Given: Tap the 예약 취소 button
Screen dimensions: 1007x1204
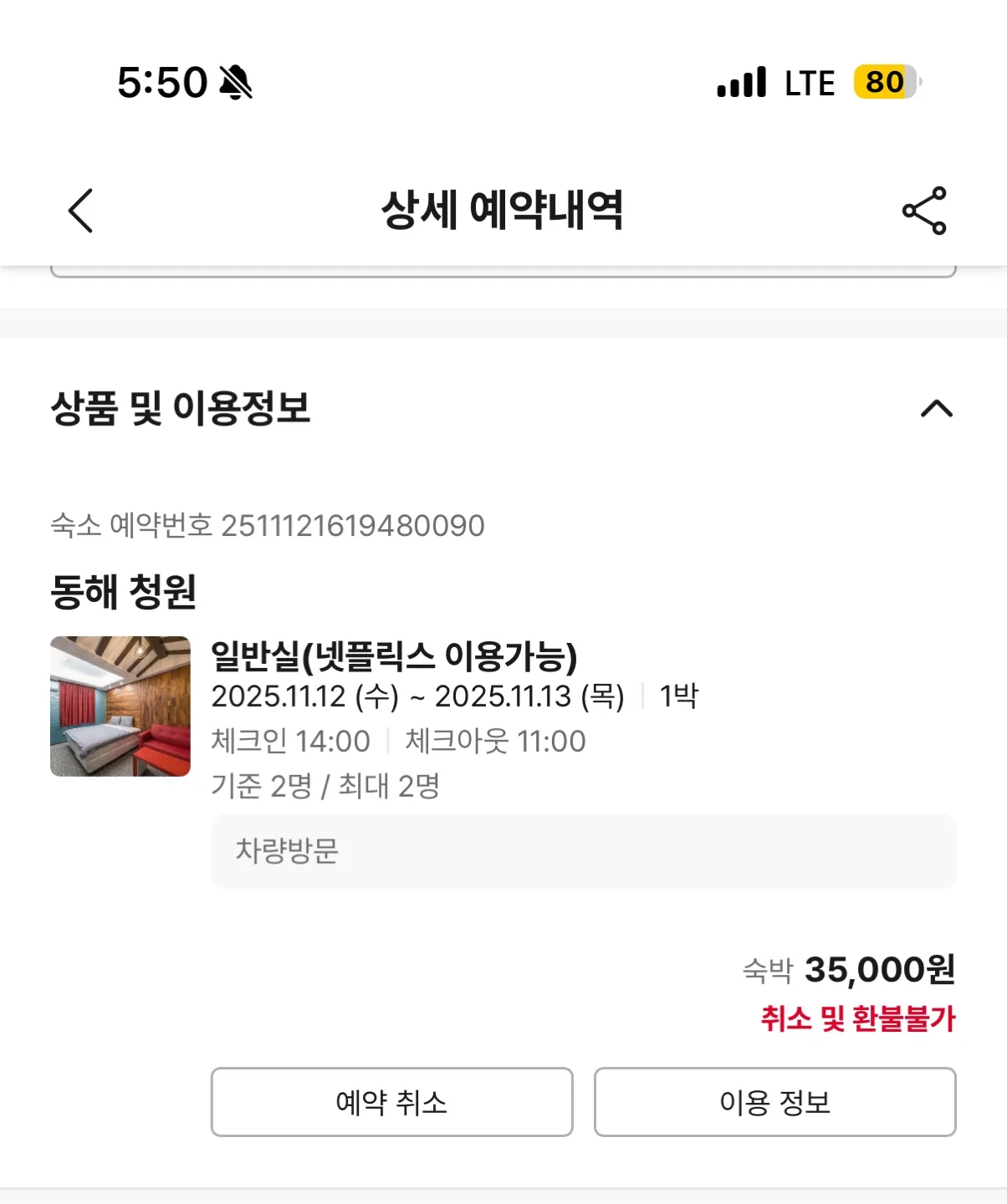Looking at the screenshot, I should pos(391,1102).
